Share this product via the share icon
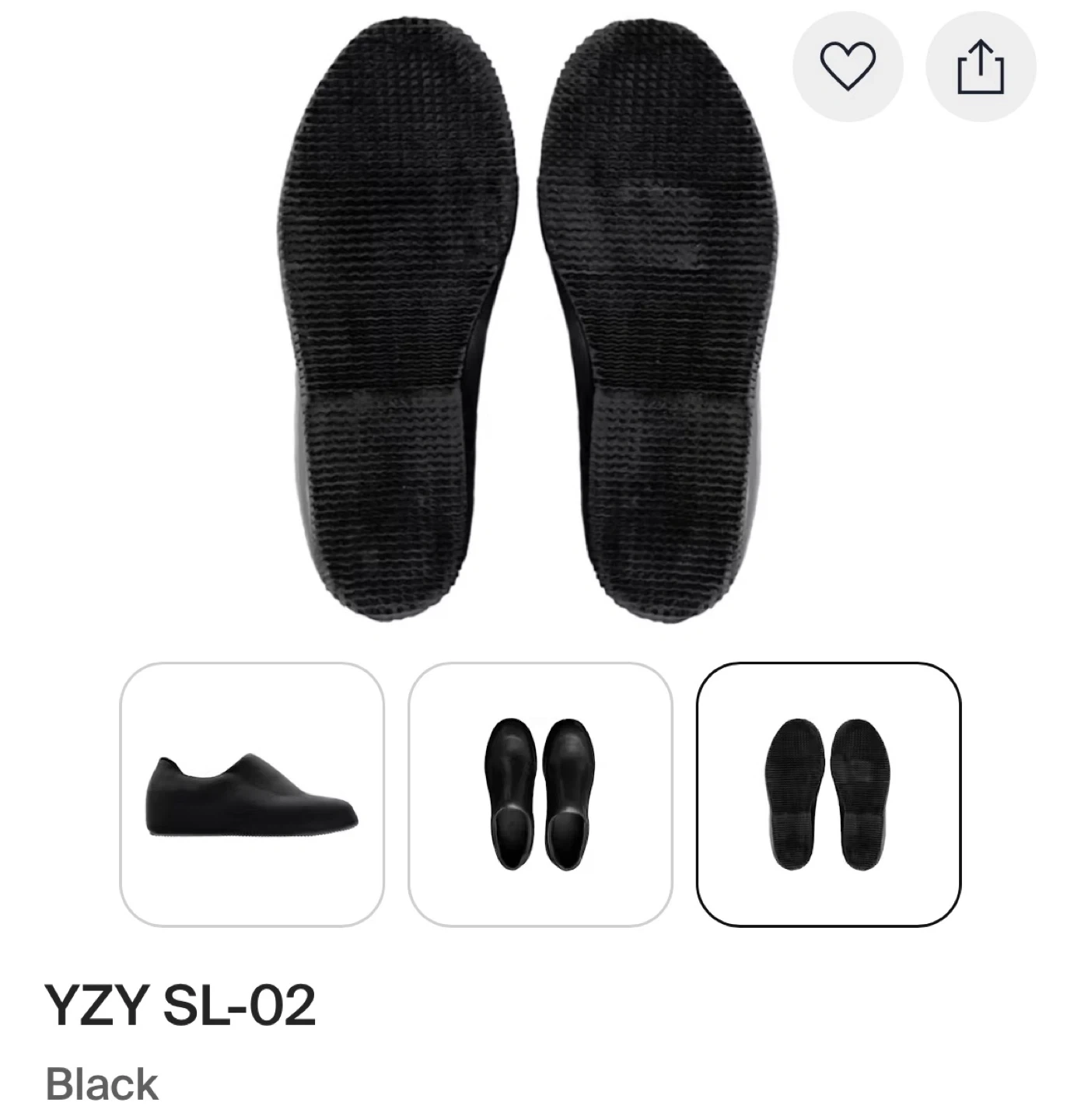The image size is (1081, 1120). 980,66
